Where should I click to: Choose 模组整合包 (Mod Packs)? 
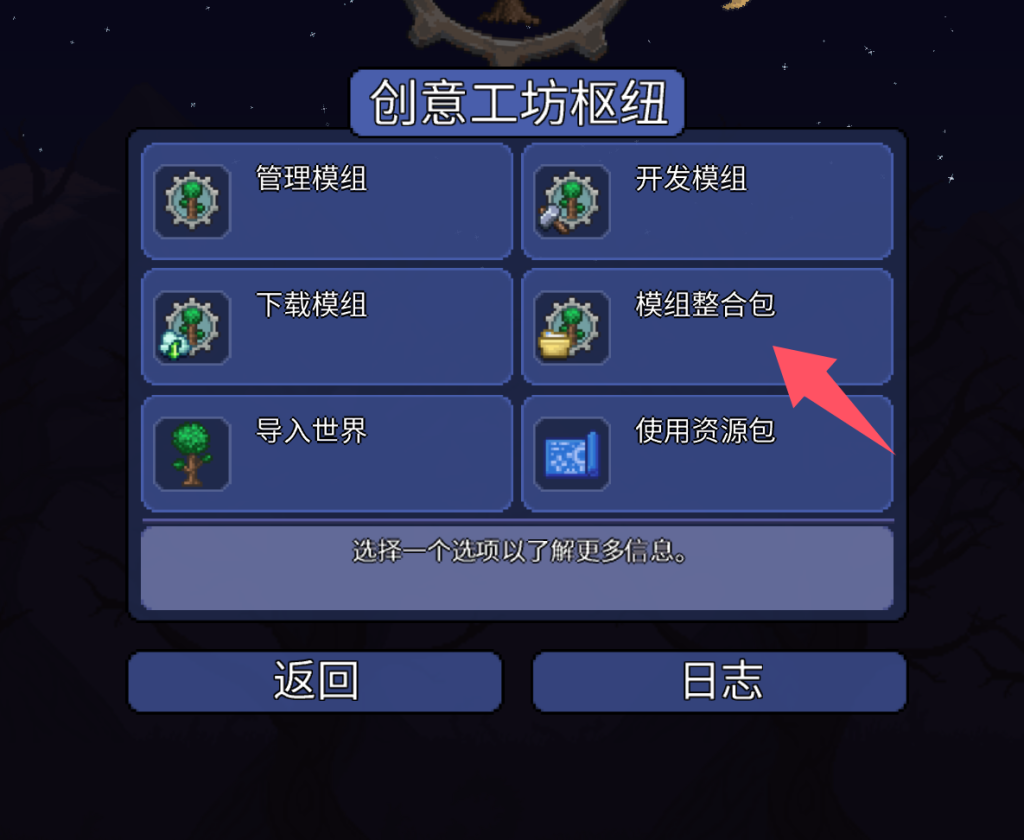(x=706, y=327)
